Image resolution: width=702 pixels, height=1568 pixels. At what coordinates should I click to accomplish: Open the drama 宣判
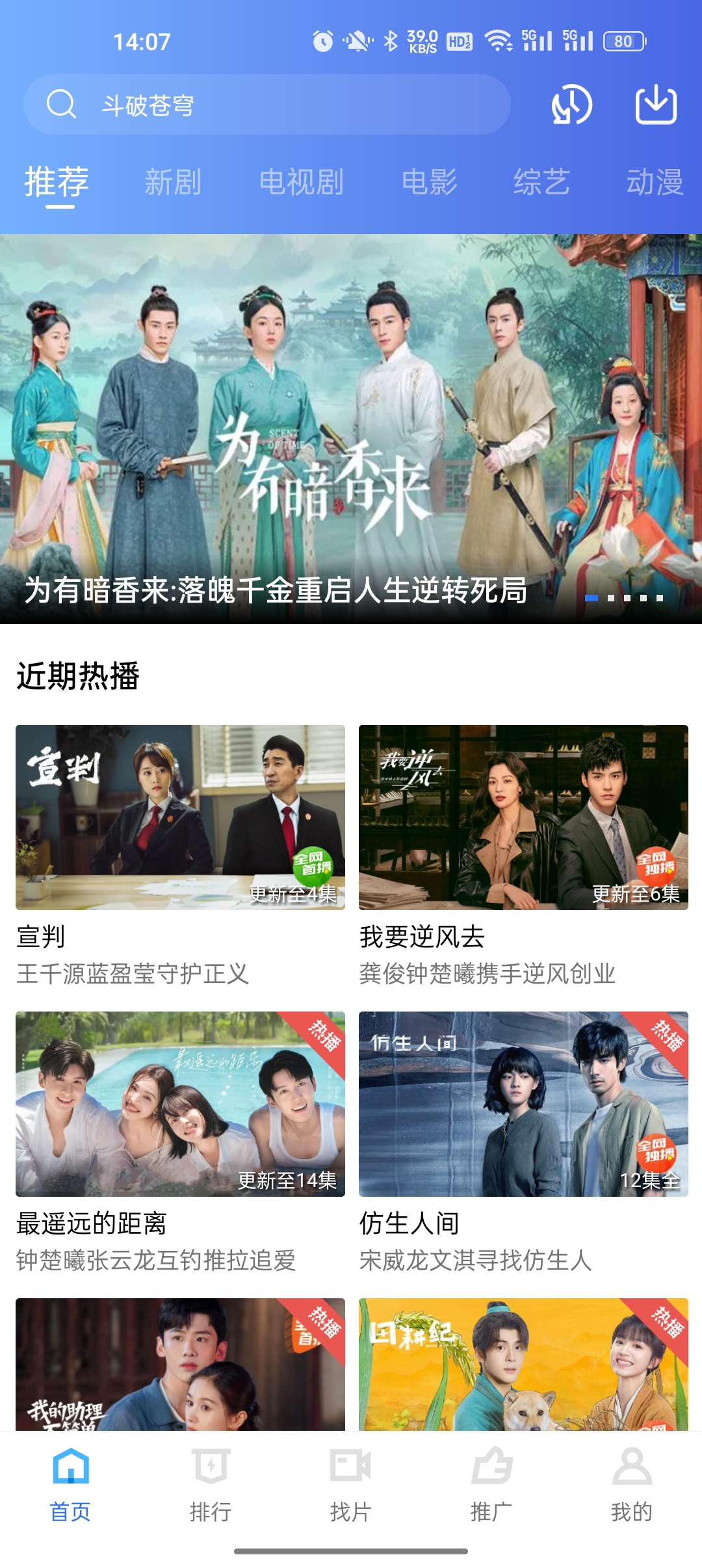point(180,817)
